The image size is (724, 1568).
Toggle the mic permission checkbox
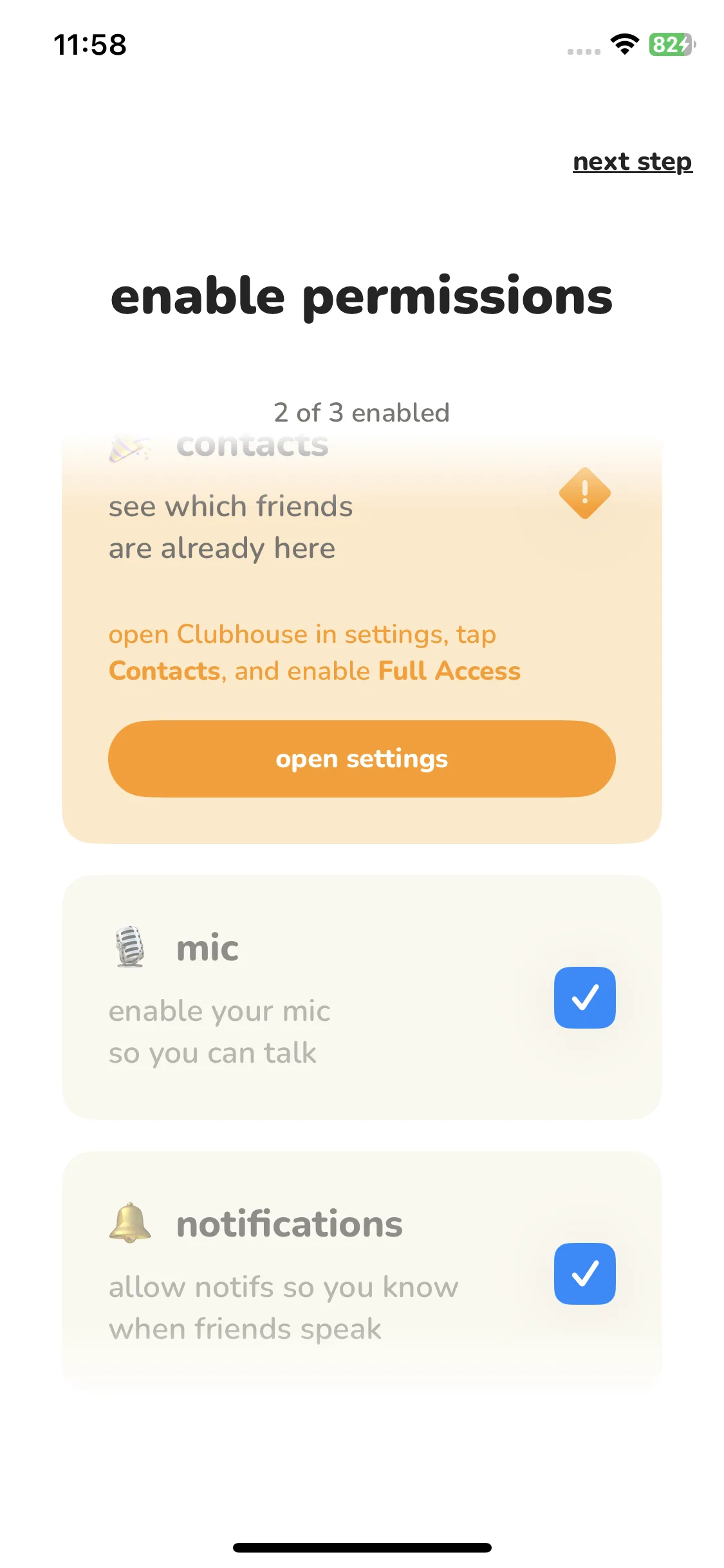click(x=584, y=997)
